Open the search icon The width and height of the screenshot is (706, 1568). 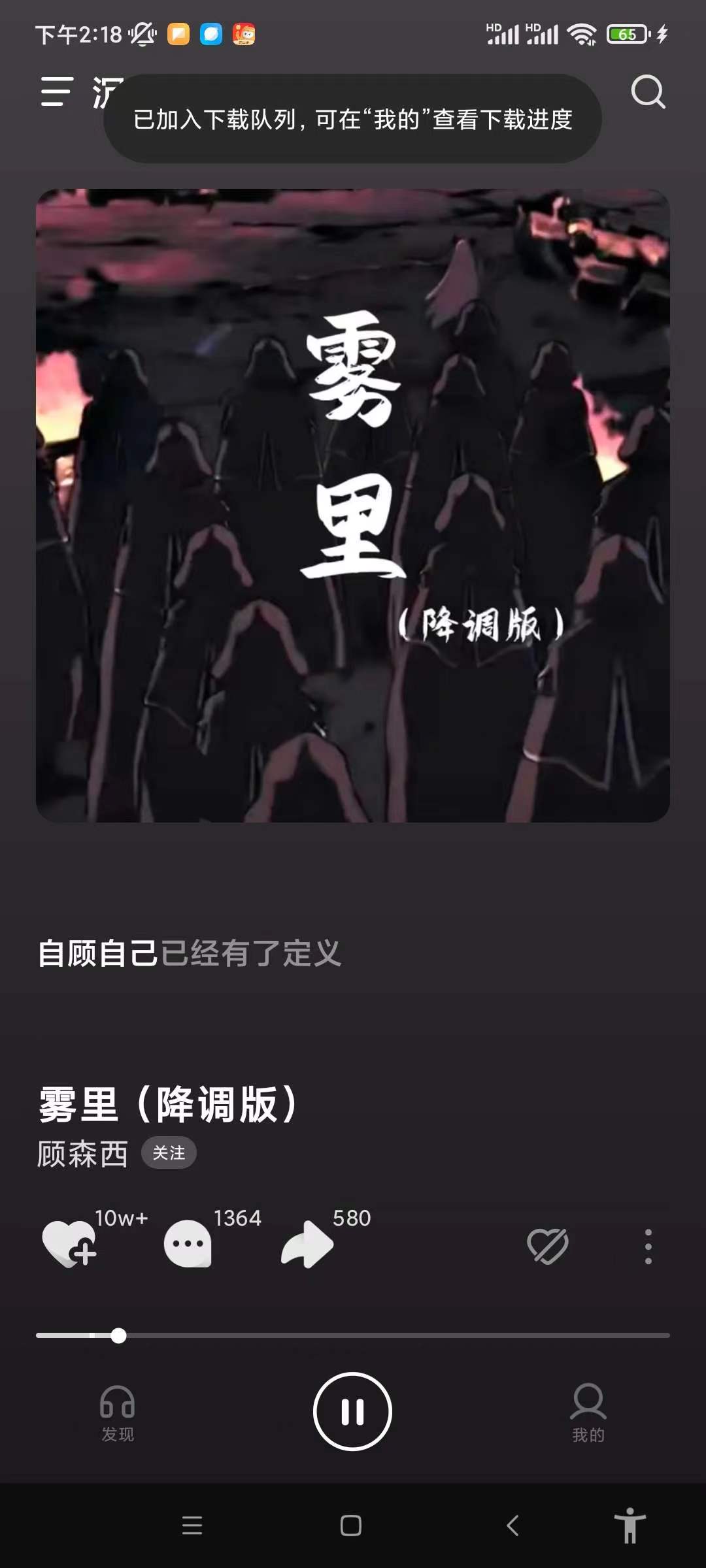648,92
